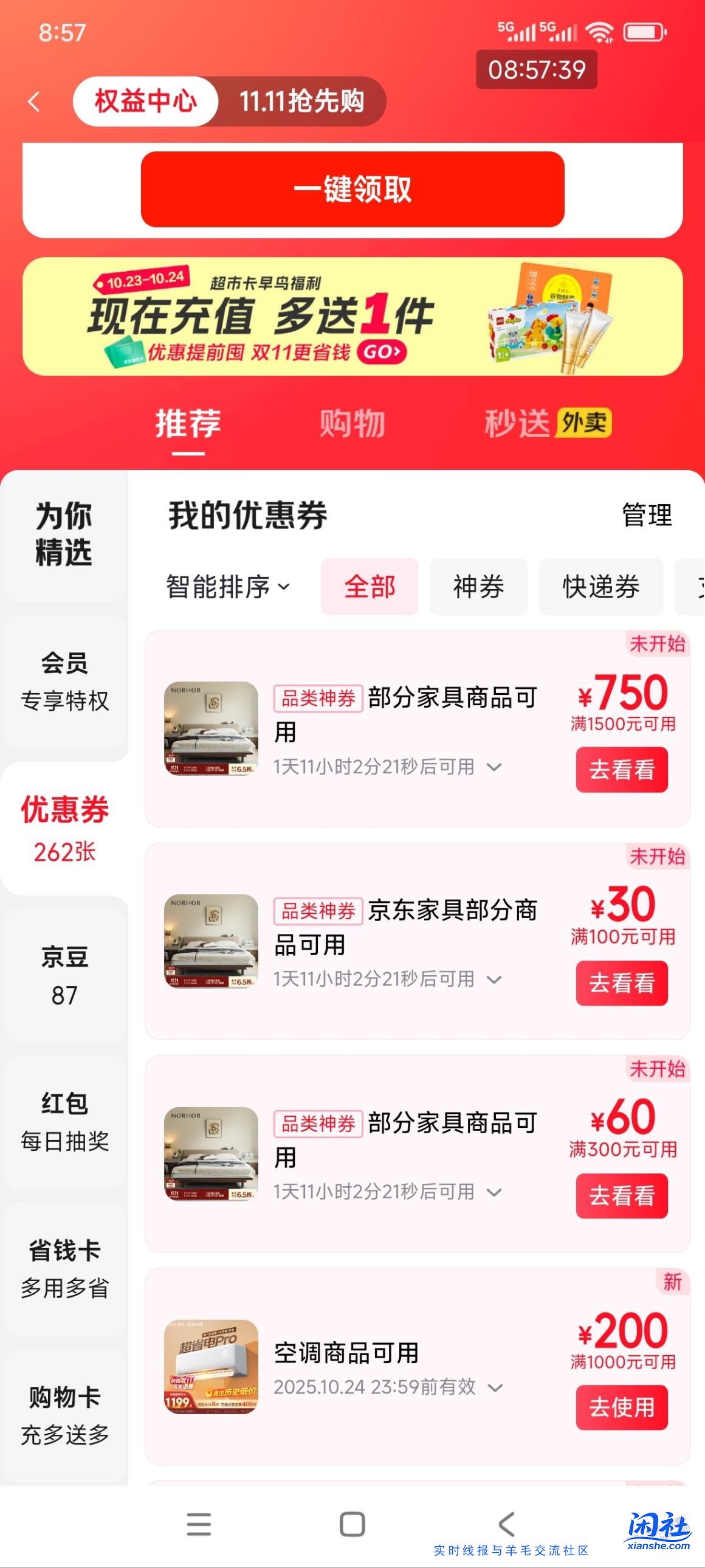705x1568 pixels.
Task: Tap the back arrow at top left
Action: click(35, 103)
